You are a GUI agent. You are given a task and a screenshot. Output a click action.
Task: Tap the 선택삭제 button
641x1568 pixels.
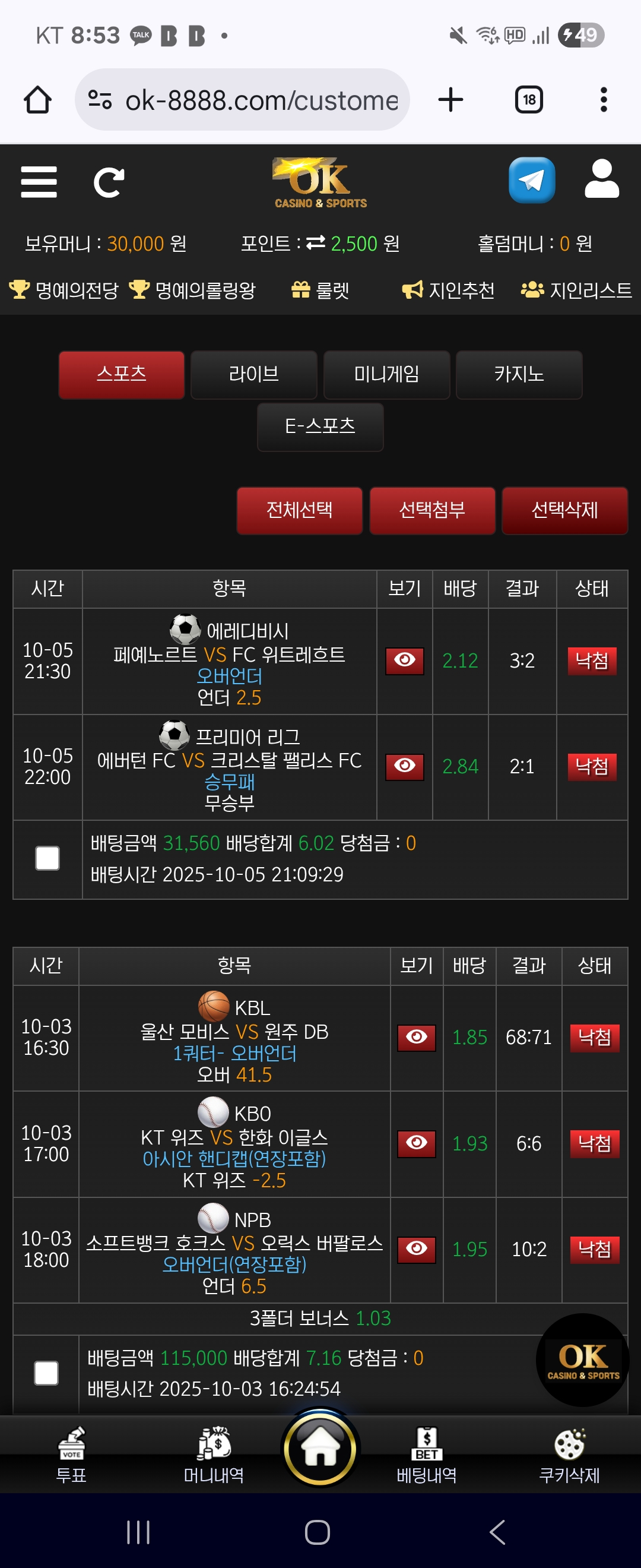[x=564, y=510]
